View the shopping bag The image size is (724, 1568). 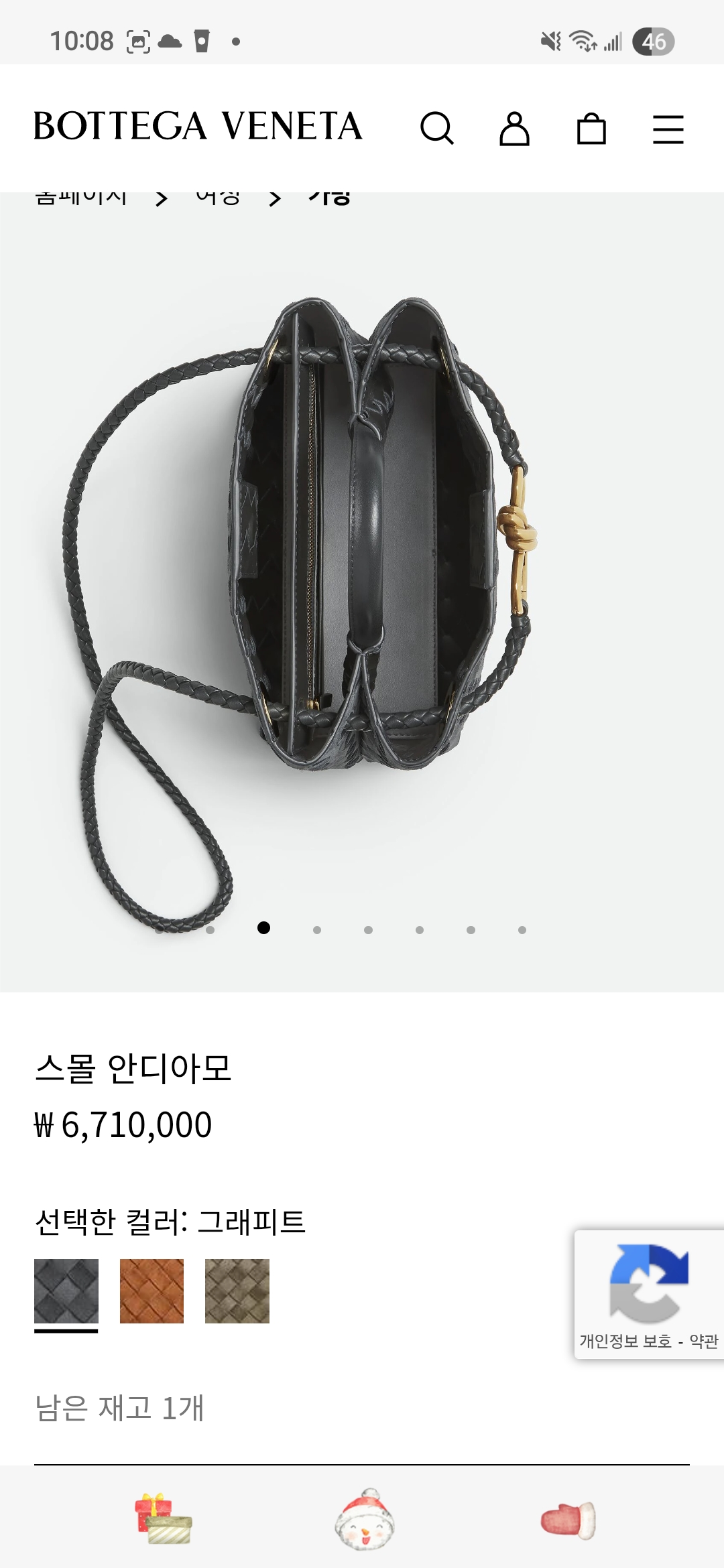point(591,128)
